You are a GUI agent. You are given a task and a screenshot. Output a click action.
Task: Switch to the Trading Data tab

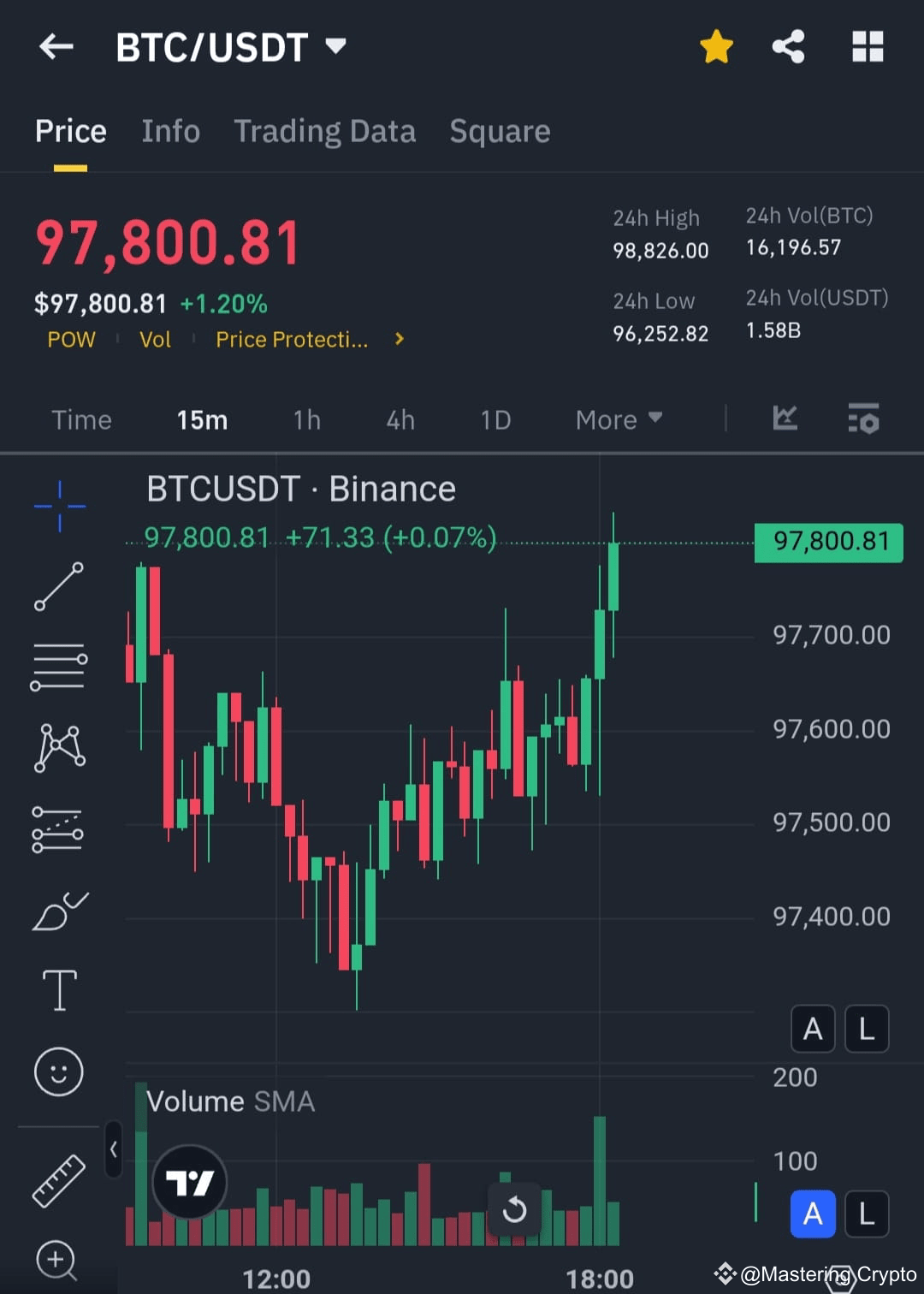tap(324, 131)
